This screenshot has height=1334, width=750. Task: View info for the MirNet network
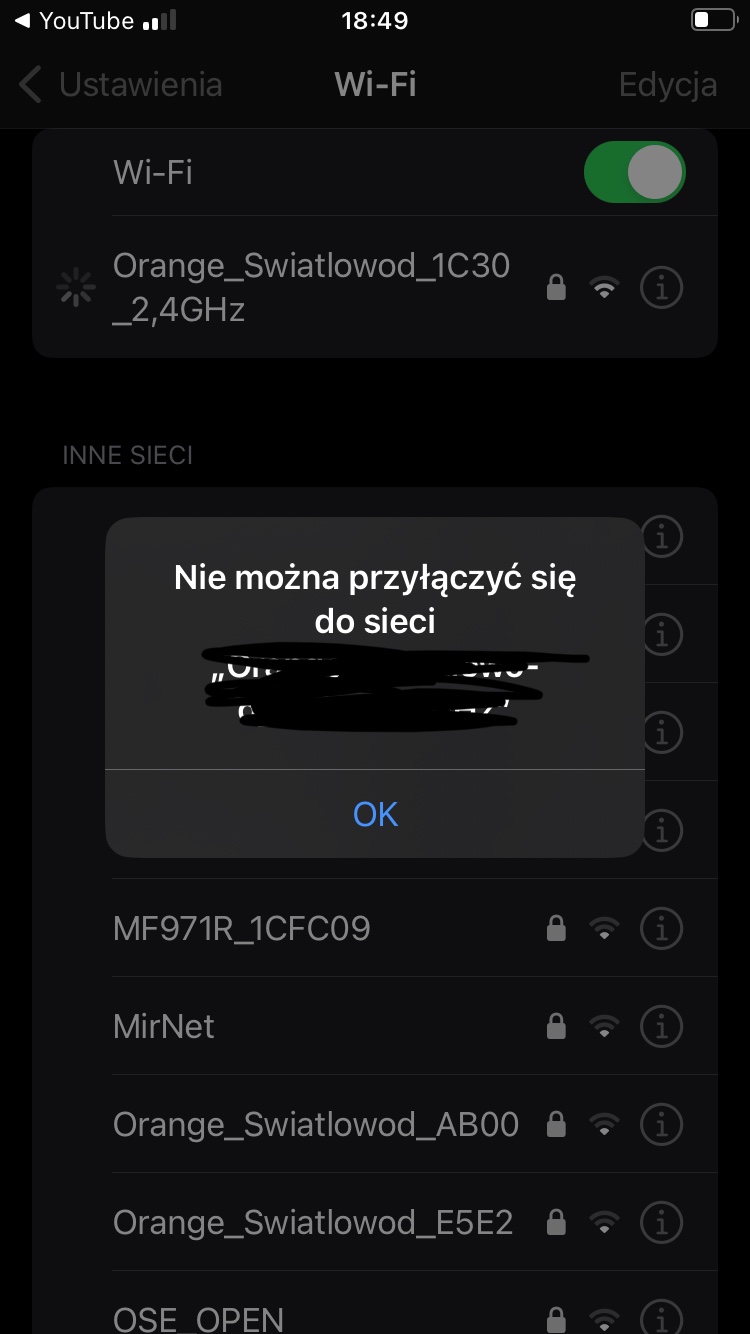(x=660, y=1027)
